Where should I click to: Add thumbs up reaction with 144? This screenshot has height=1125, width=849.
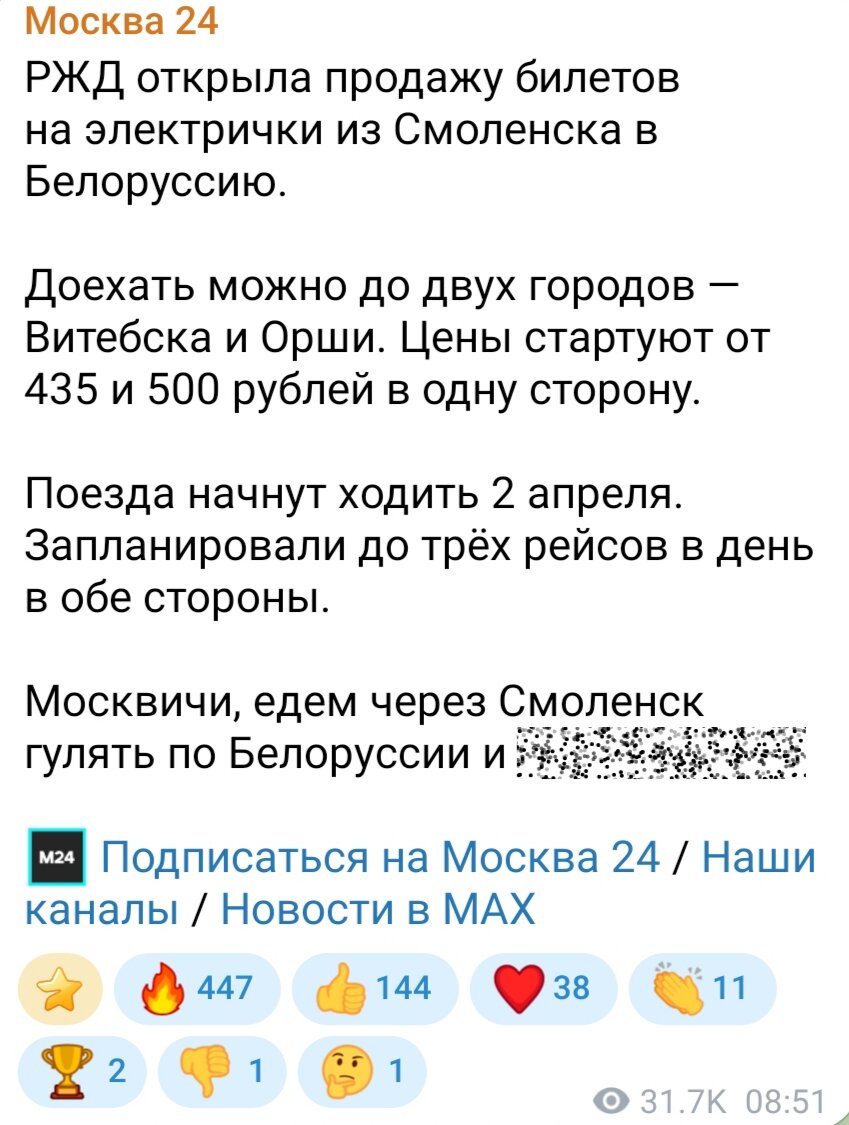[373, 988]
